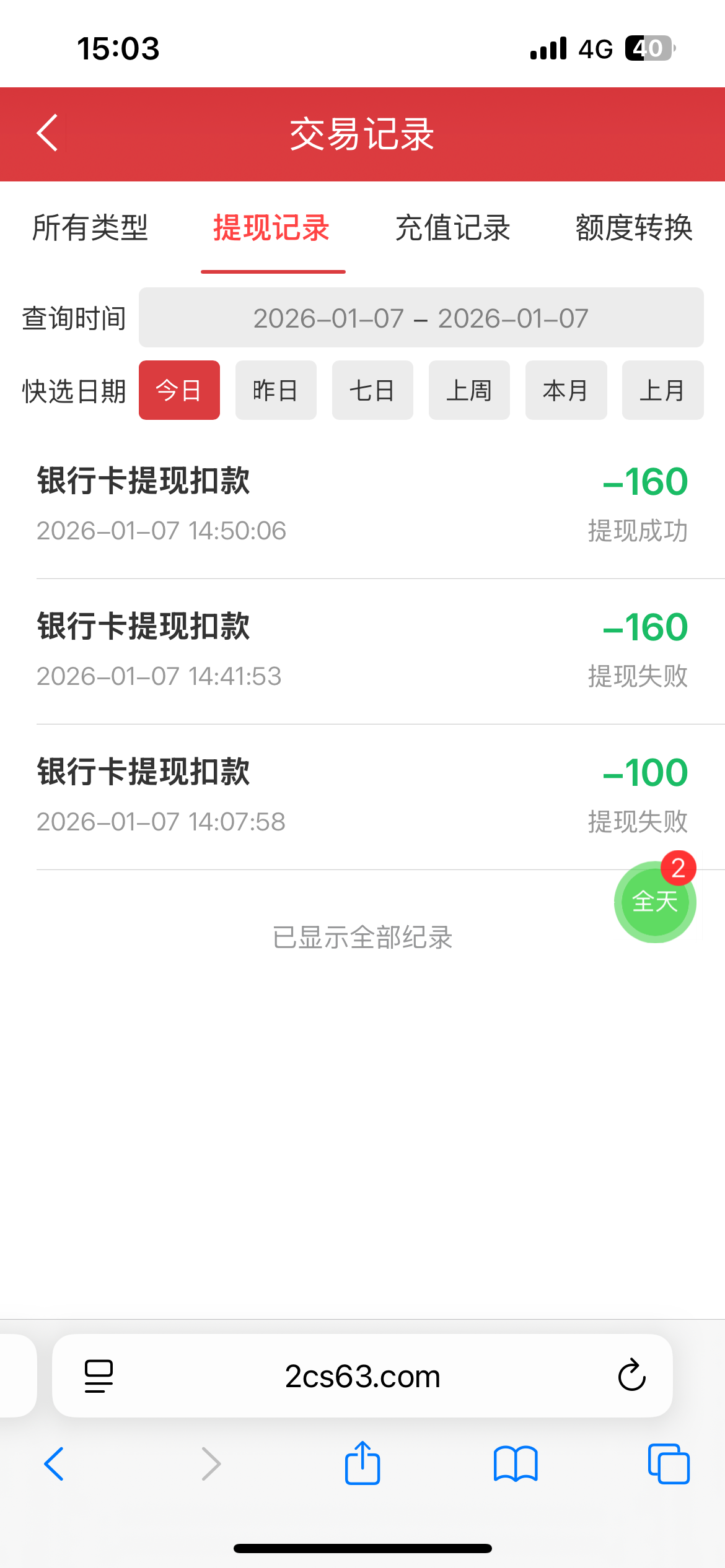Choose the 七日 quick date
725x1568 pixels.
(x=372, y=390)
